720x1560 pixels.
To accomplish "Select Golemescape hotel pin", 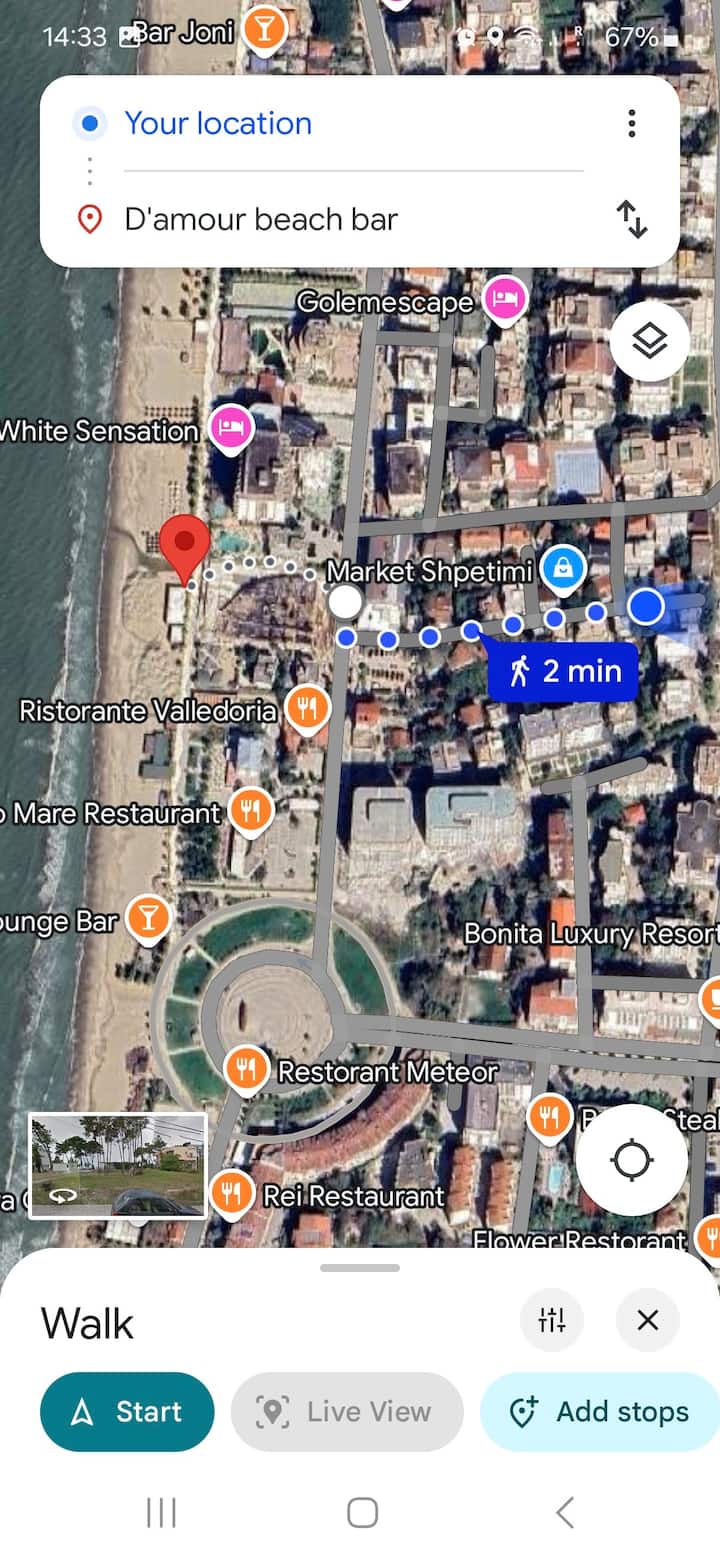I will pyautogui.click(x=506, y=298).
